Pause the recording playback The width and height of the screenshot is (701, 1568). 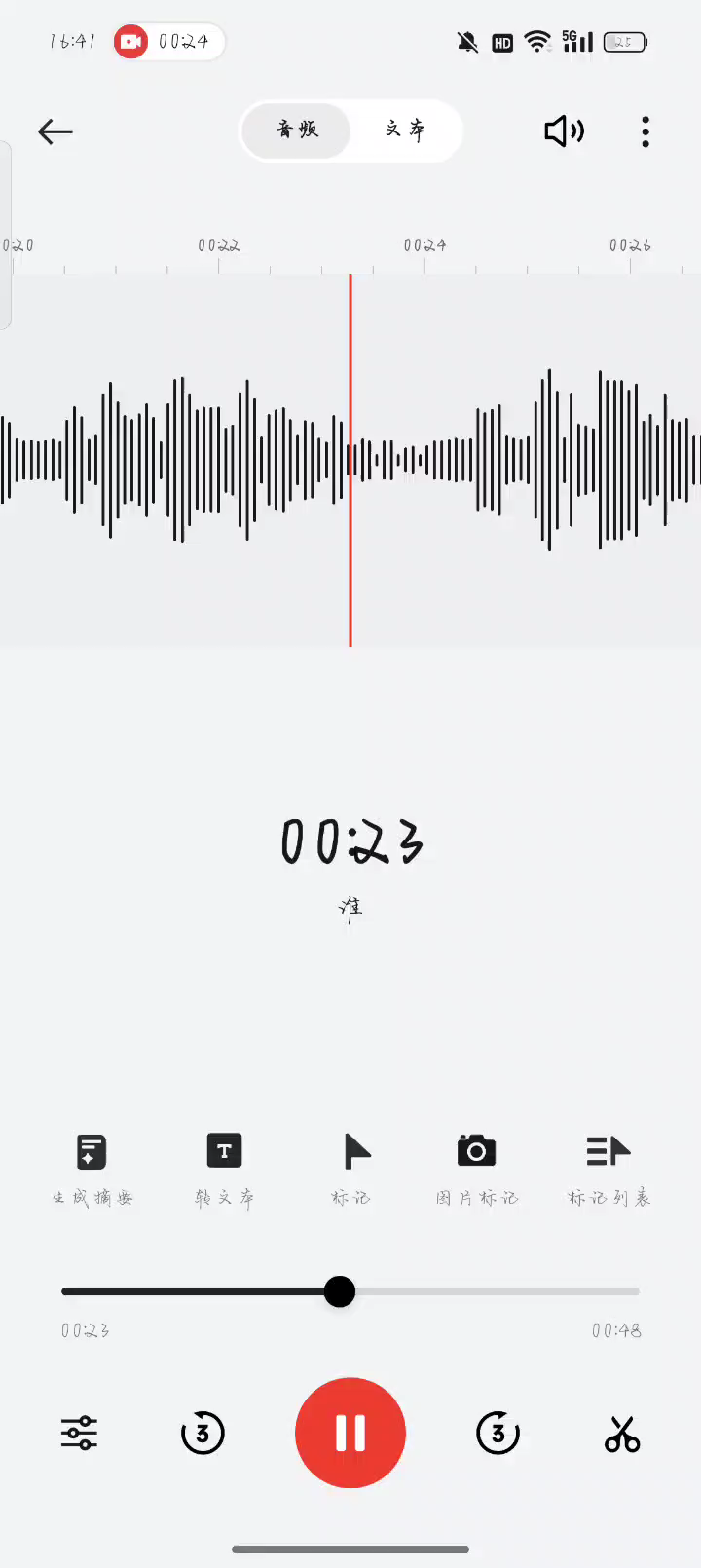(x=350, y=1433)
